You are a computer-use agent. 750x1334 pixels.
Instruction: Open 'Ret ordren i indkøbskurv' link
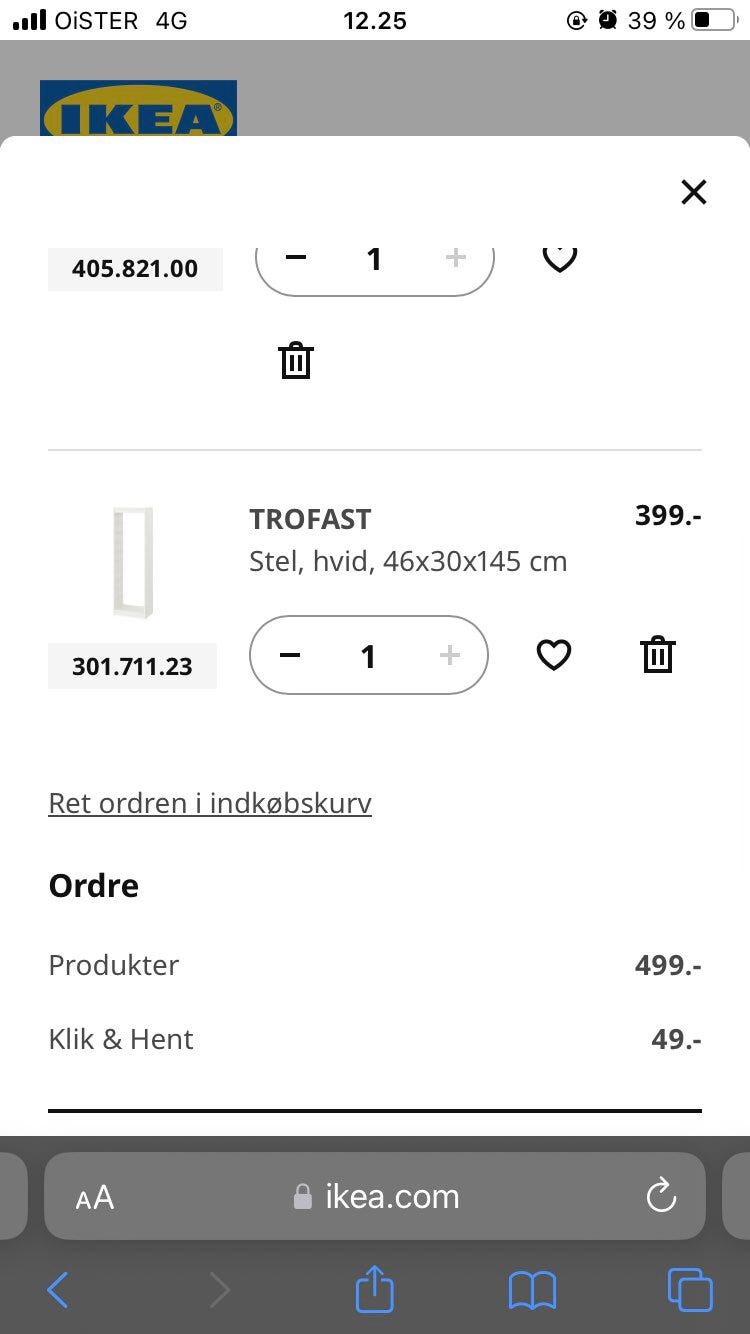coord(209,802)
